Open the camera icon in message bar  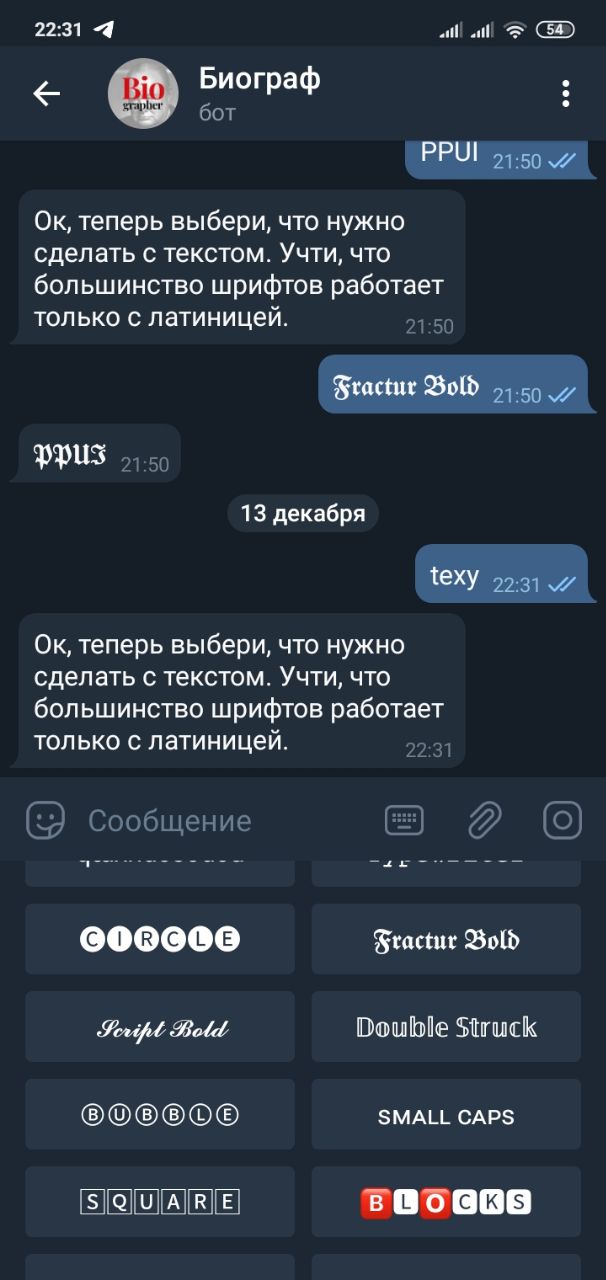[x=562, y=820]
